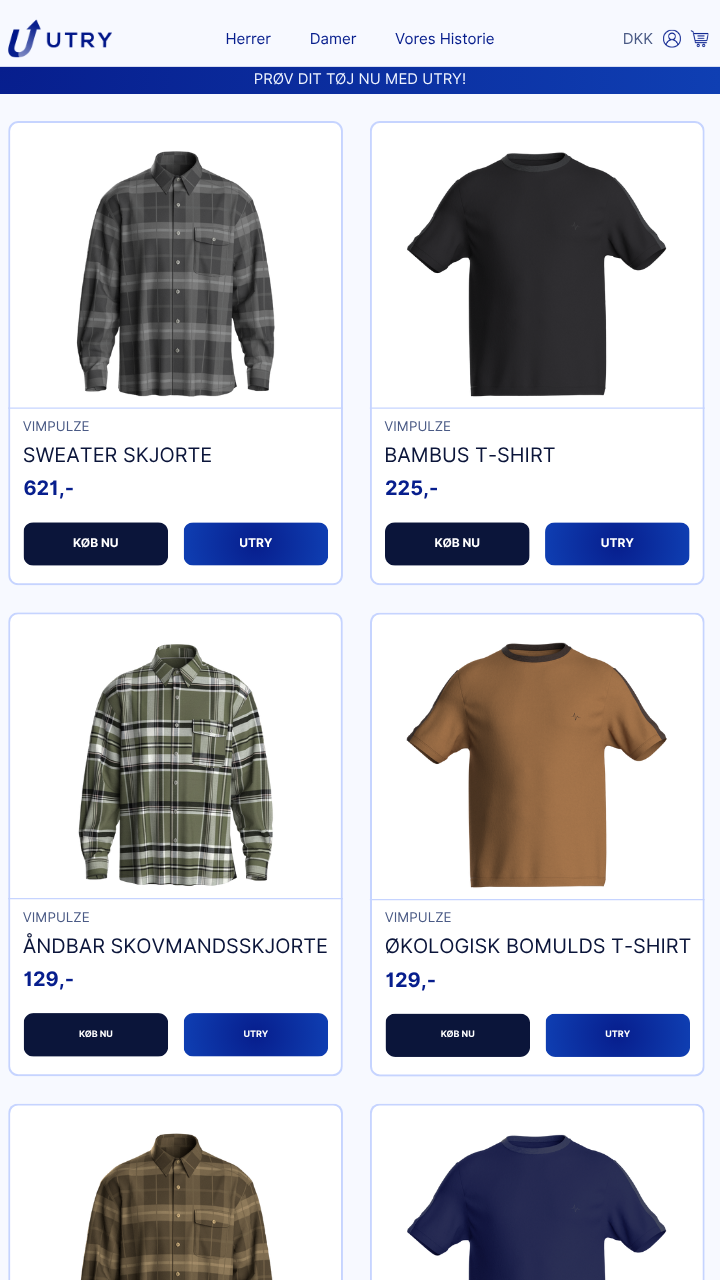Open the navy blue t-shirt product card

point(537,1200)
